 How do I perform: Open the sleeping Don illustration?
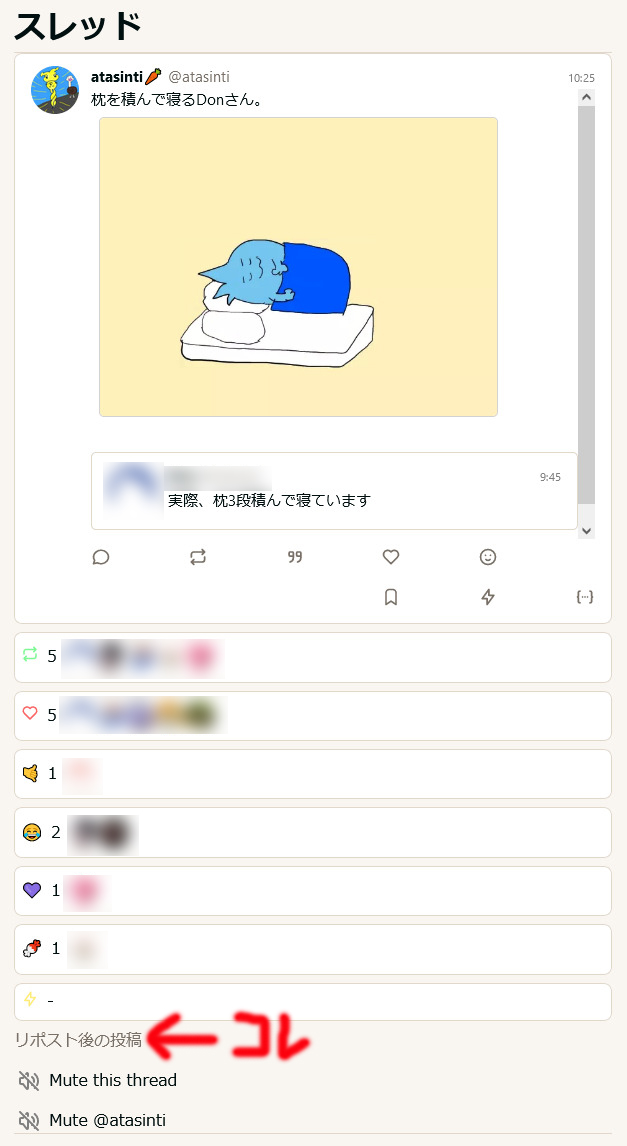[298, 267]
